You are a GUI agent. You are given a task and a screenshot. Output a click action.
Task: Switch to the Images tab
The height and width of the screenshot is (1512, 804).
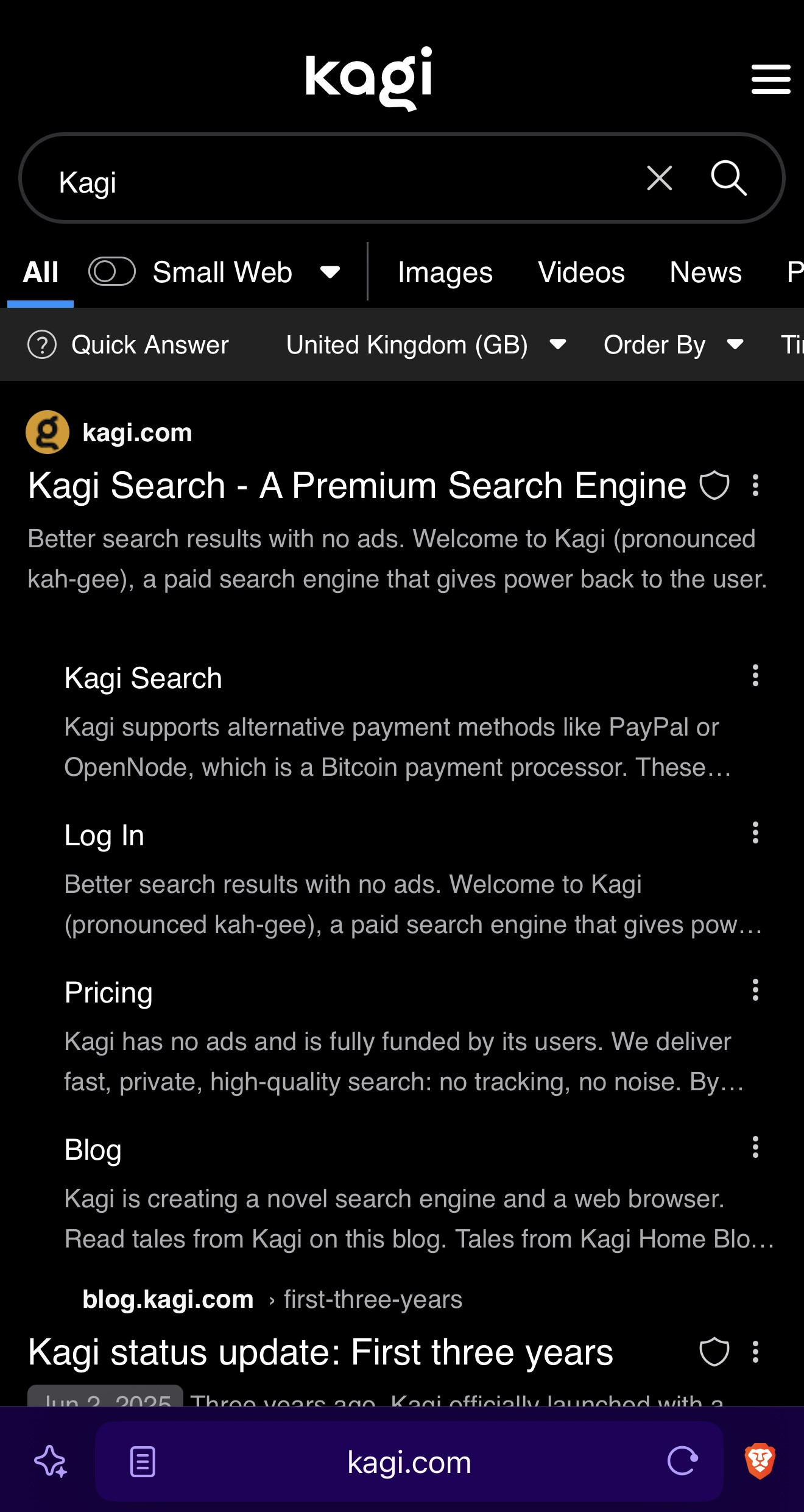click(x=445, y=272)
